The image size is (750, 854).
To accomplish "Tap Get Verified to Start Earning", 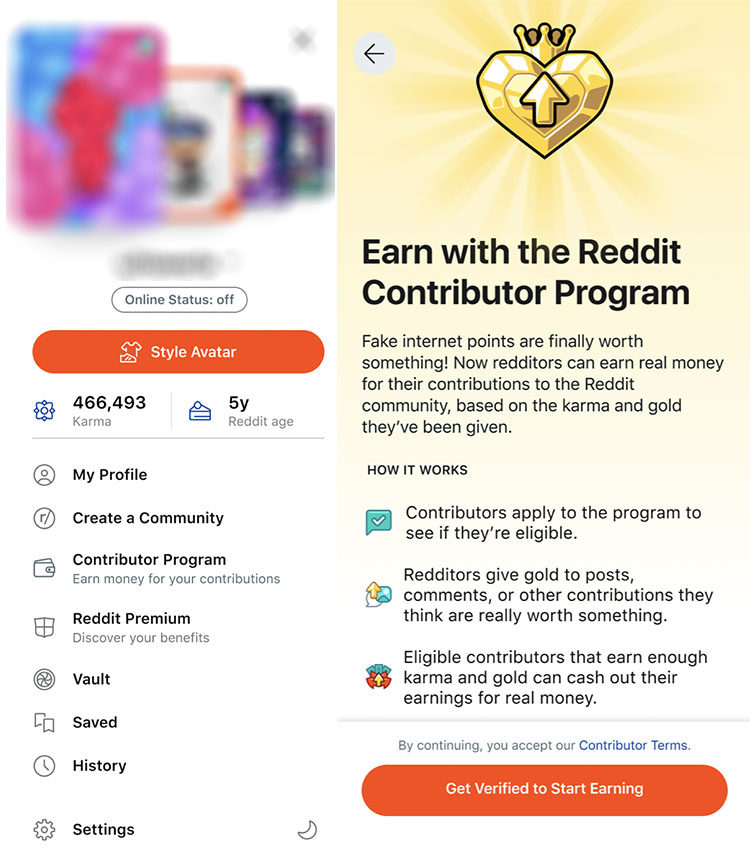I will [544, 790].
